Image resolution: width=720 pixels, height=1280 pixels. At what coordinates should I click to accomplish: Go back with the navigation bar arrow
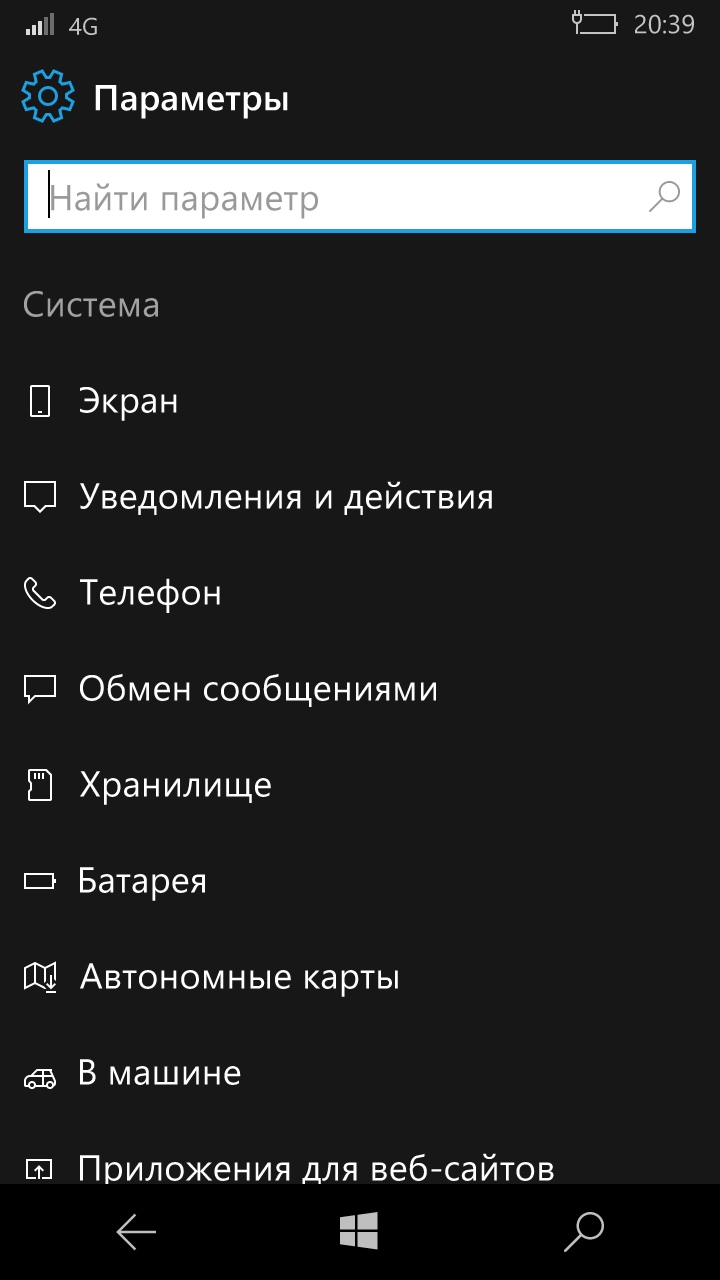pyautogui.click(x=136, y=1232)
